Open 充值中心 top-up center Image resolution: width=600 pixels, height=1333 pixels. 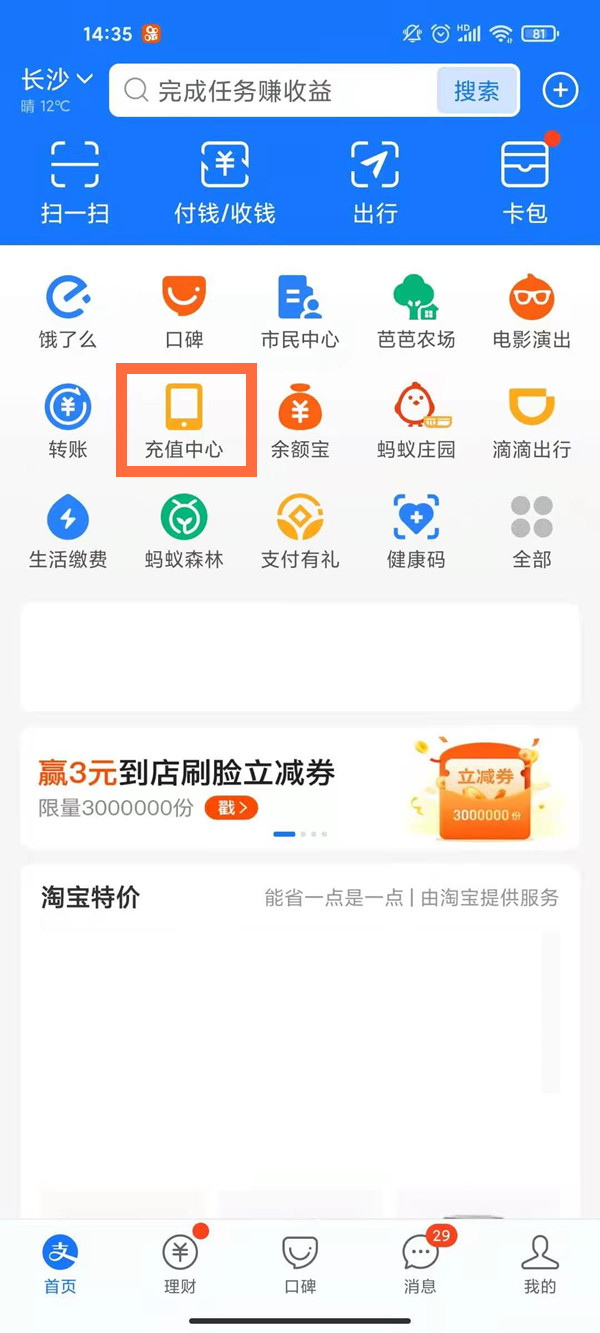pos(184,421)
